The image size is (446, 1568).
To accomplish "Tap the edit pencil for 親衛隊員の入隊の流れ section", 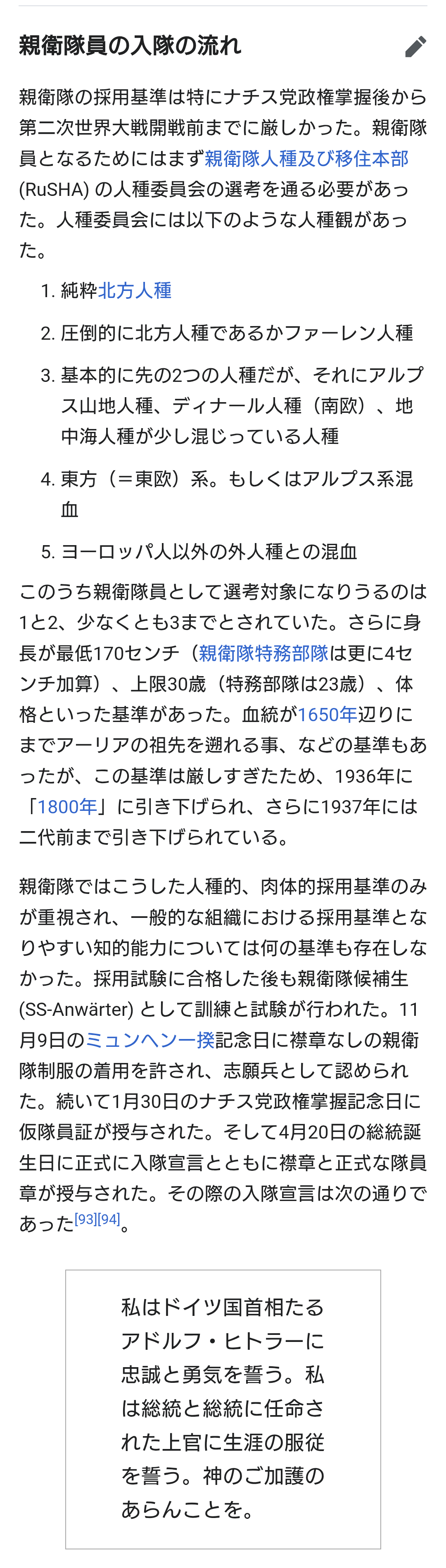I will click(x=415, y=46).
